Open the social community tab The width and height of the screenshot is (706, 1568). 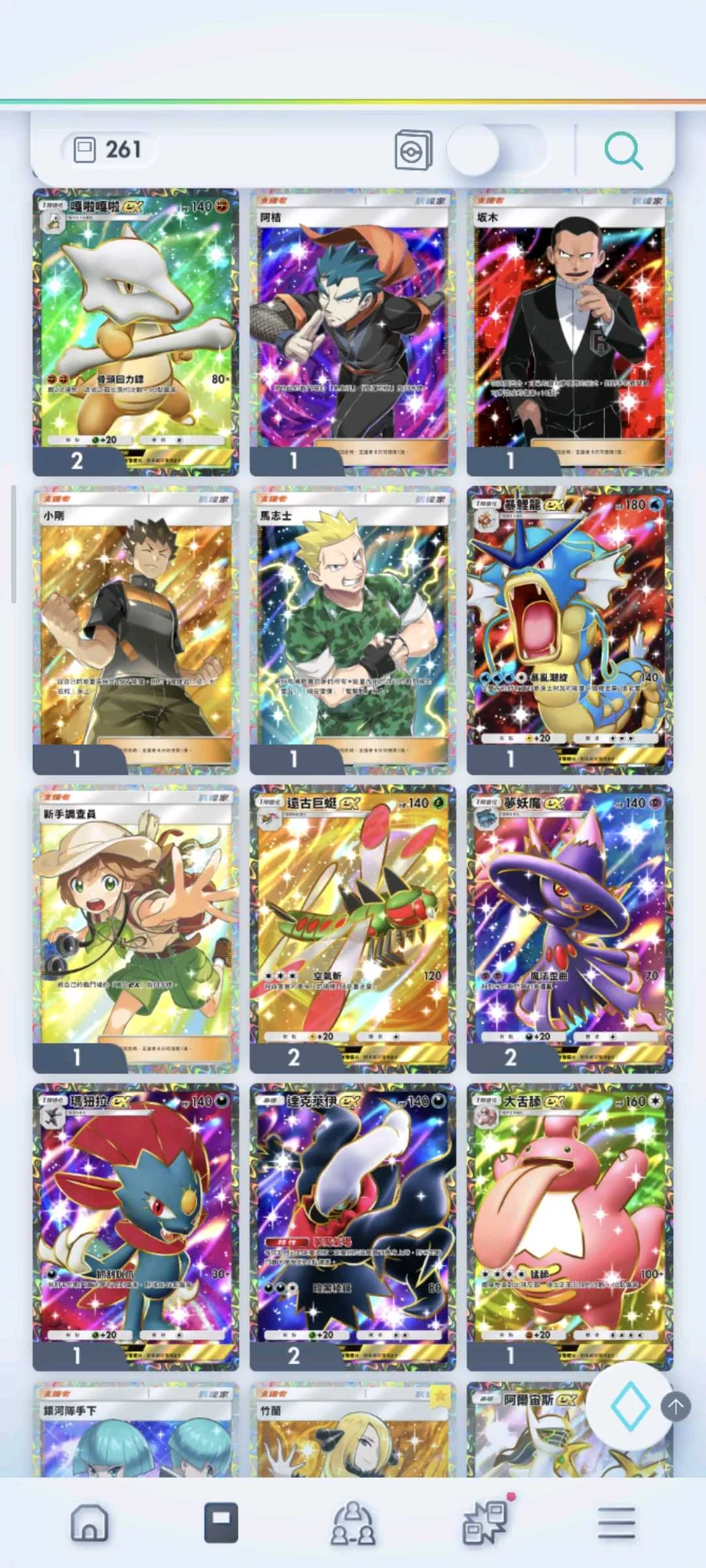pyautogui.click(x=352, y=1523)
